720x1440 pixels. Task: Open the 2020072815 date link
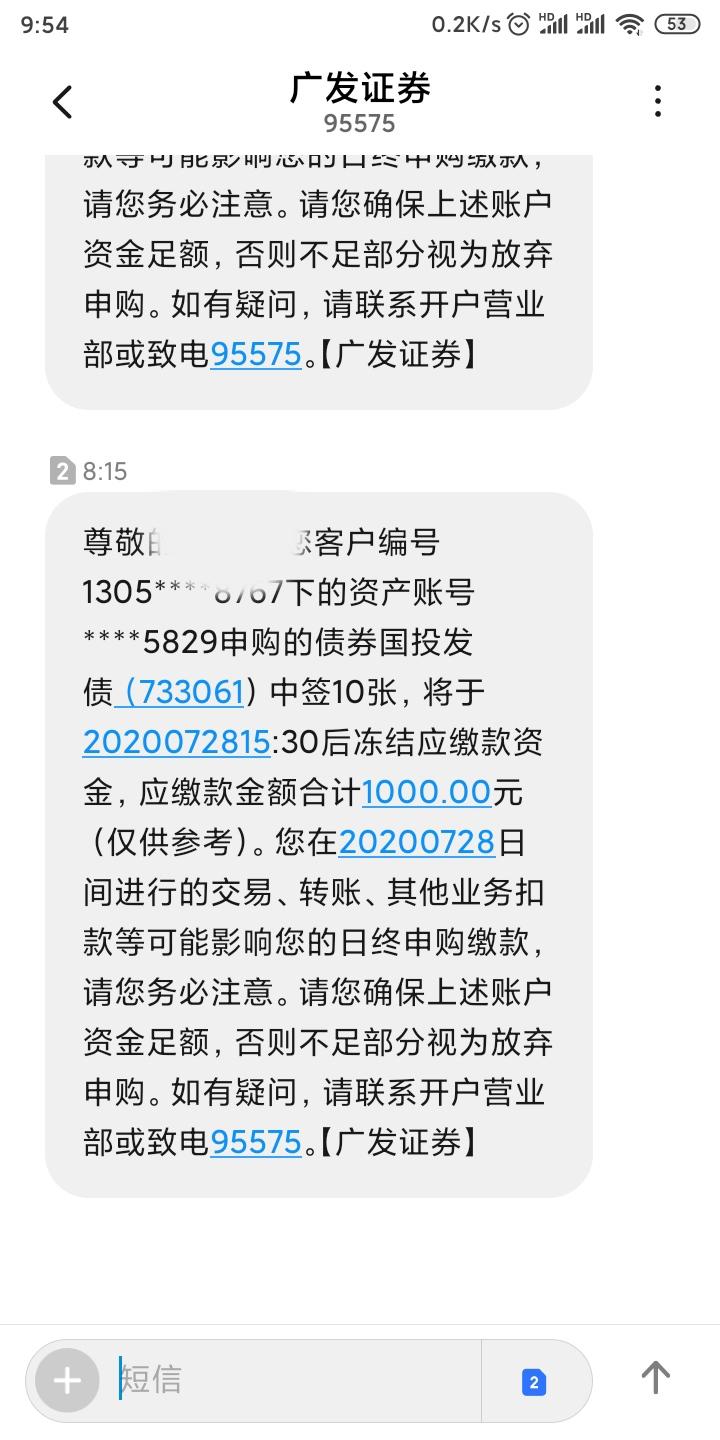point(177,742)
